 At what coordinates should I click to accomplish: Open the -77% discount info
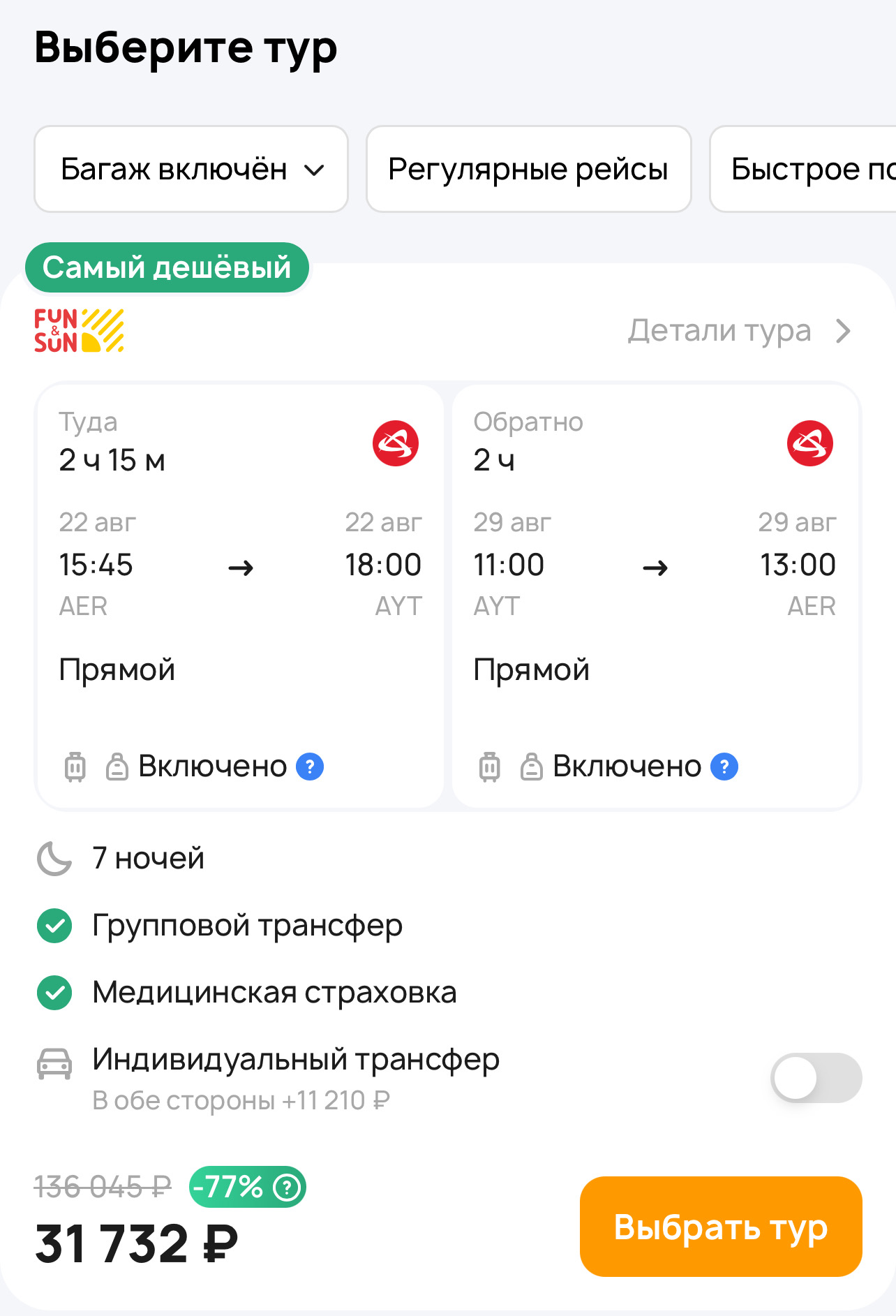[x=286, y=1187]
